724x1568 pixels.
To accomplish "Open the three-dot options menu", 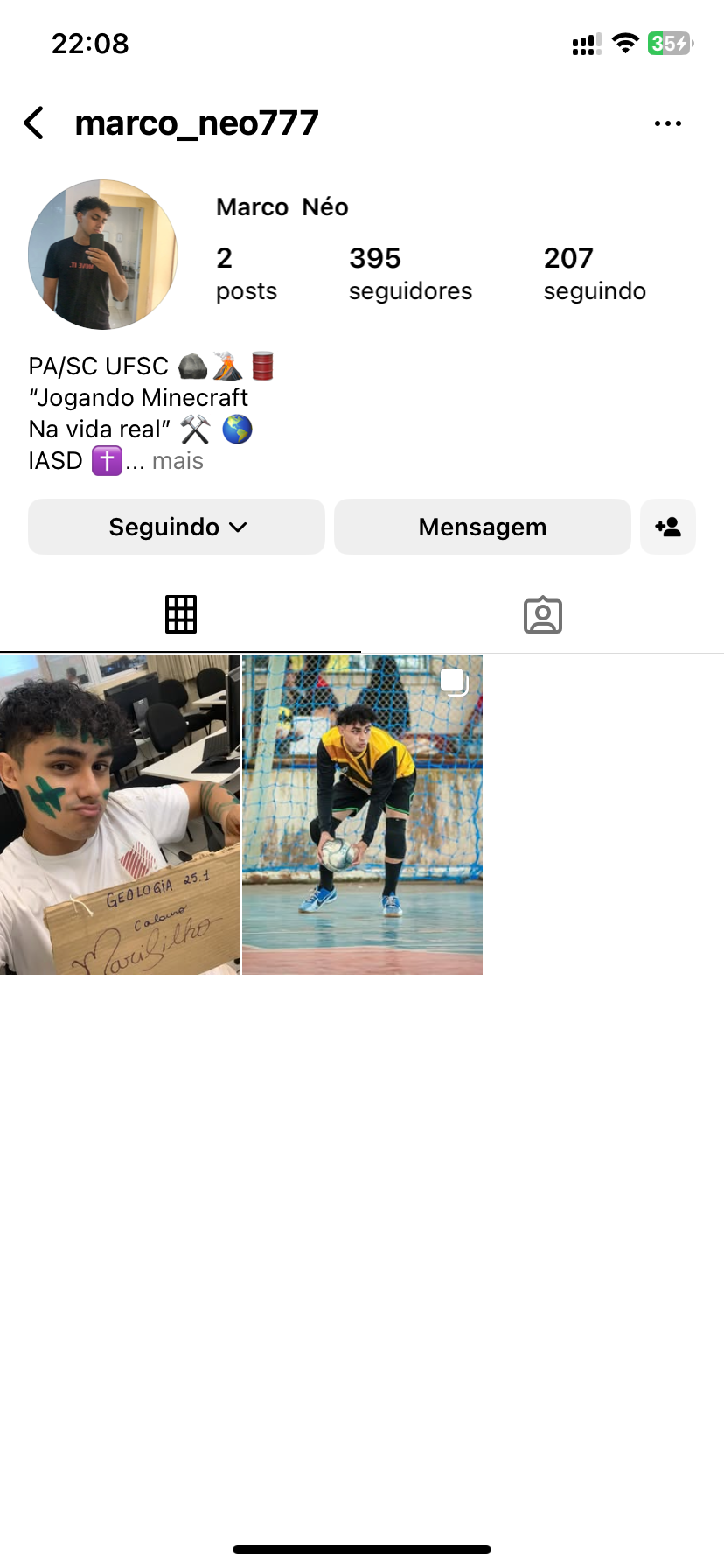I will click(x=667, y=123).
